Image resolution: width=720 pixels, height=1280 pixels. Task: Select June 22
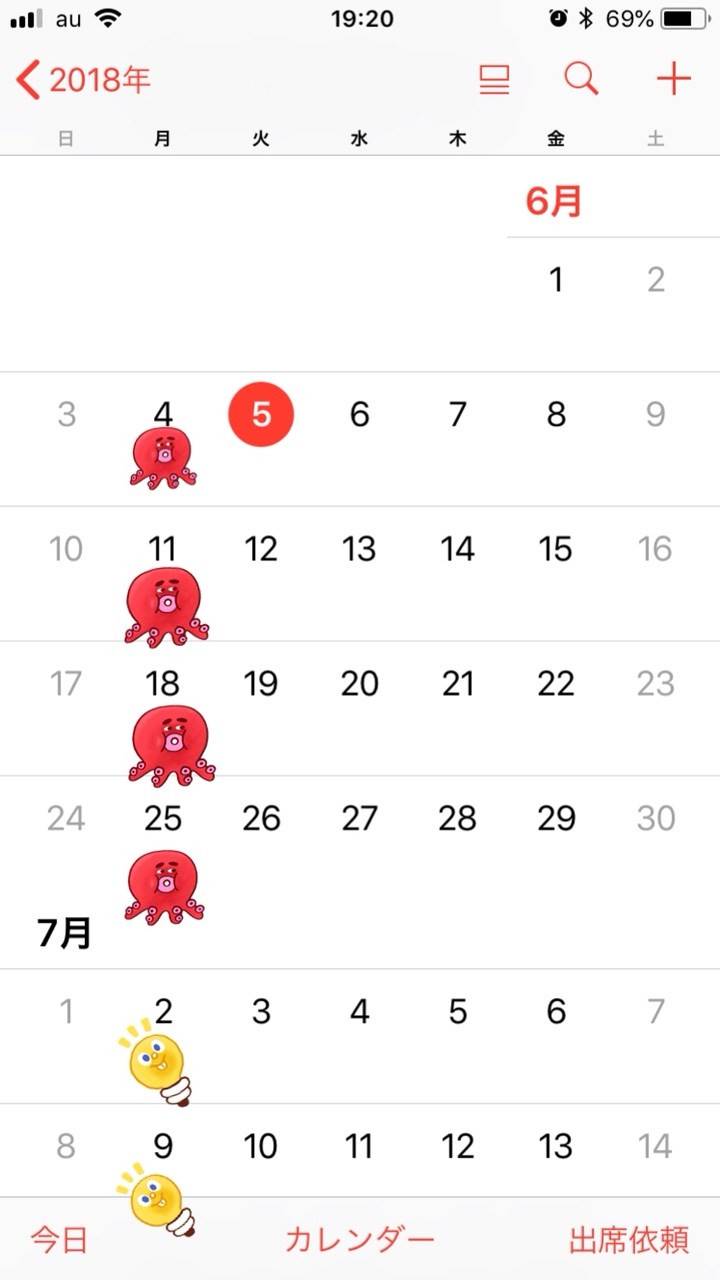point(556,684)
